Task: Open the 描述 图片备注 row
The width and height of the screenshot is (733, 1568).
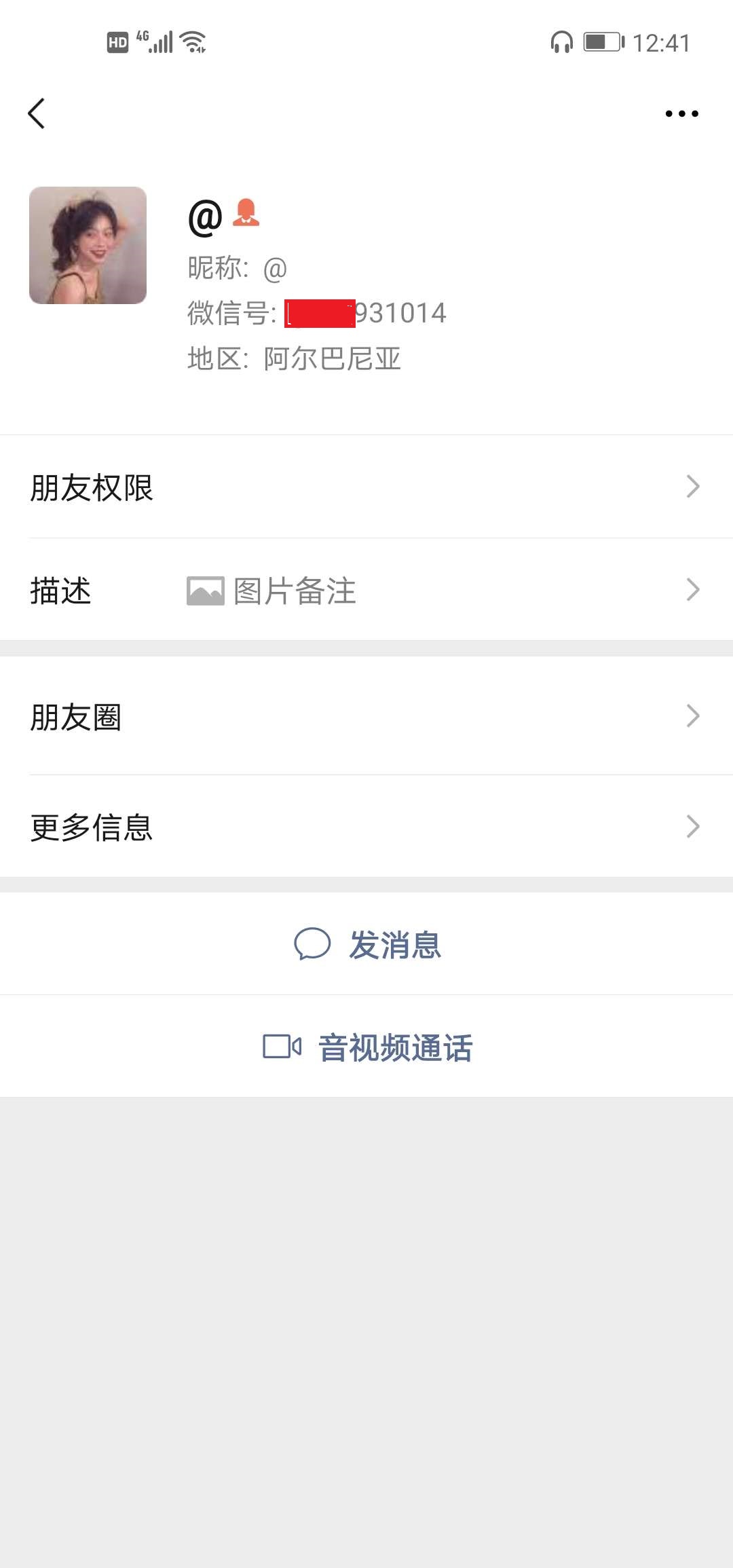Action: pos(366,590)
